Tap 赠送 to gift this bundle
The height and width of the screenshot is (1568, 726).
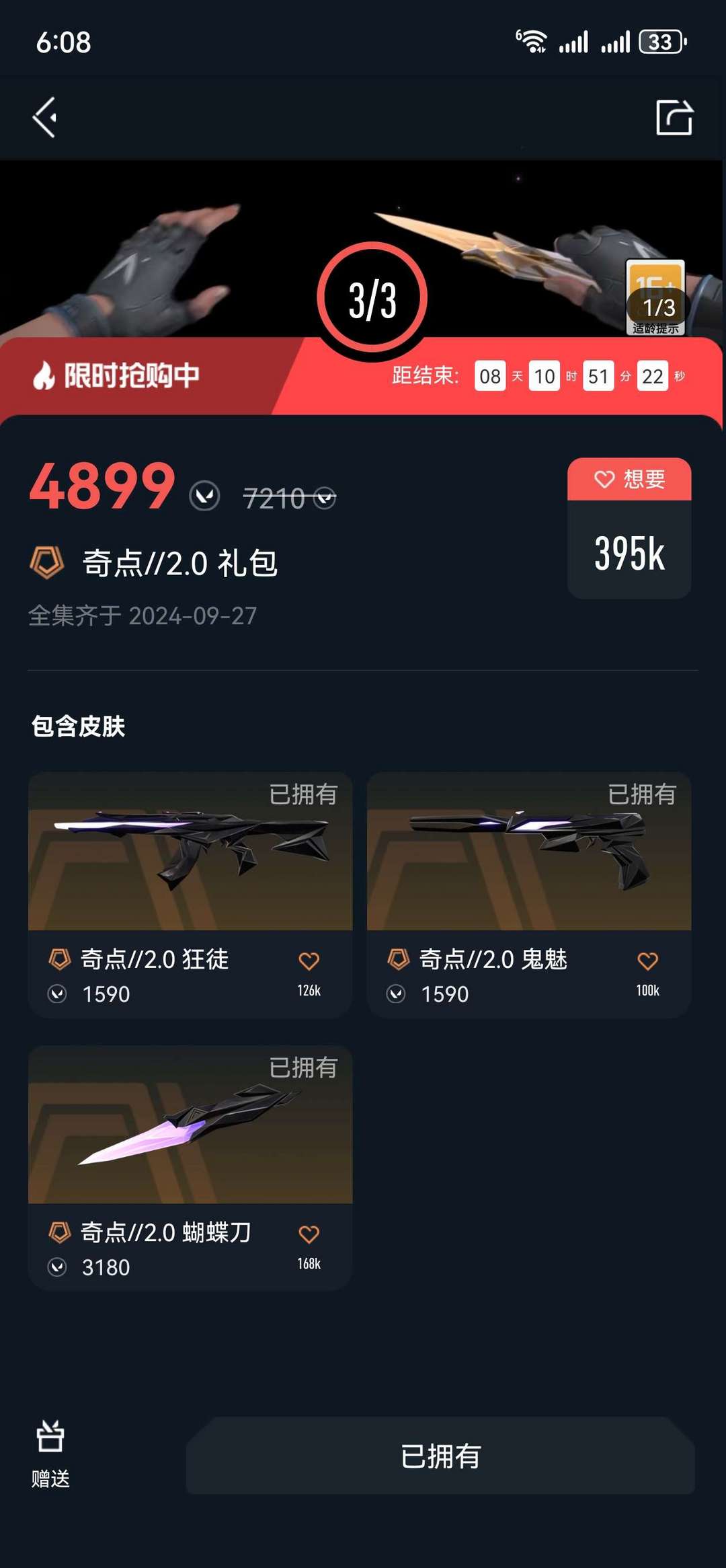[x=50, y=1454]
